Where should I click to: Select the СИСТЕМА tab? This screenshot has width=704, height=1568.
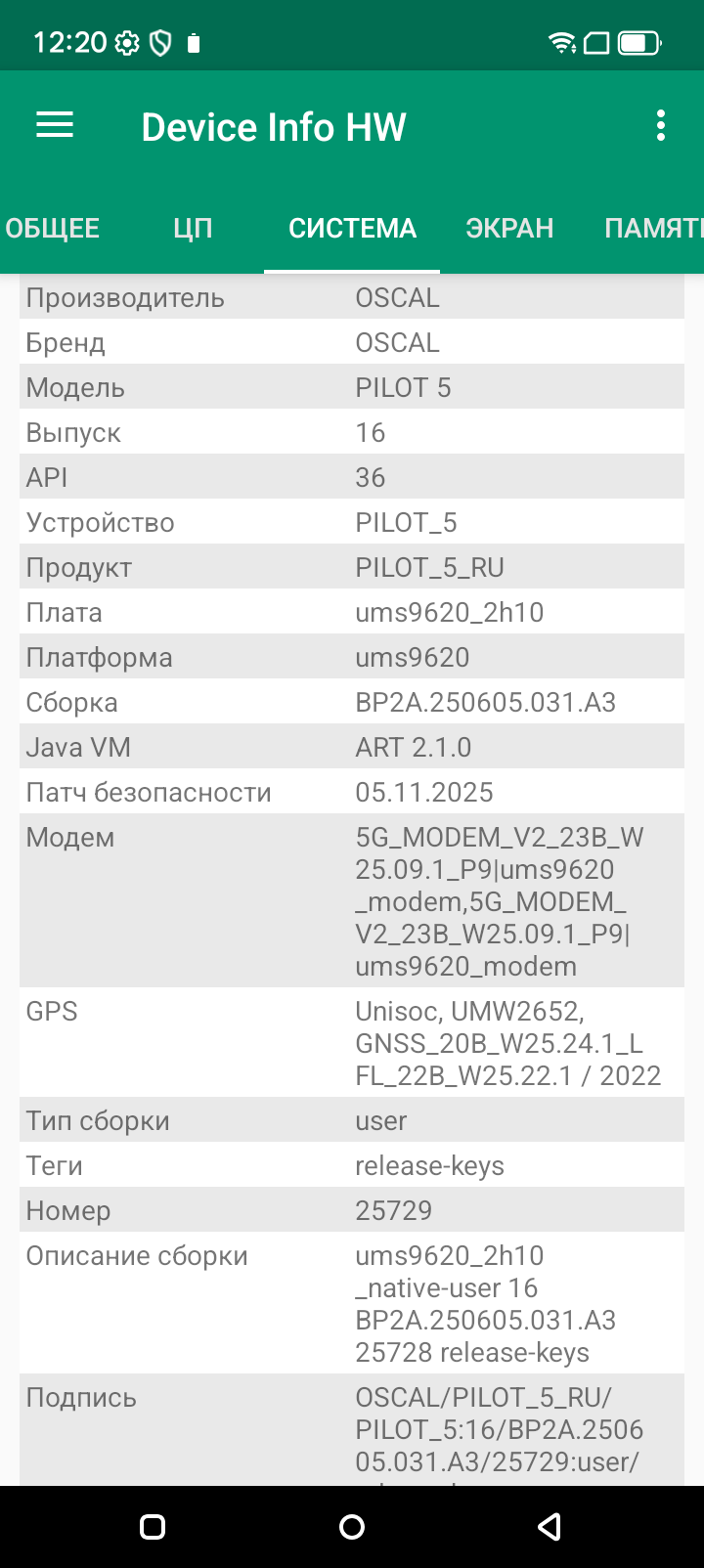click(352, 229)
